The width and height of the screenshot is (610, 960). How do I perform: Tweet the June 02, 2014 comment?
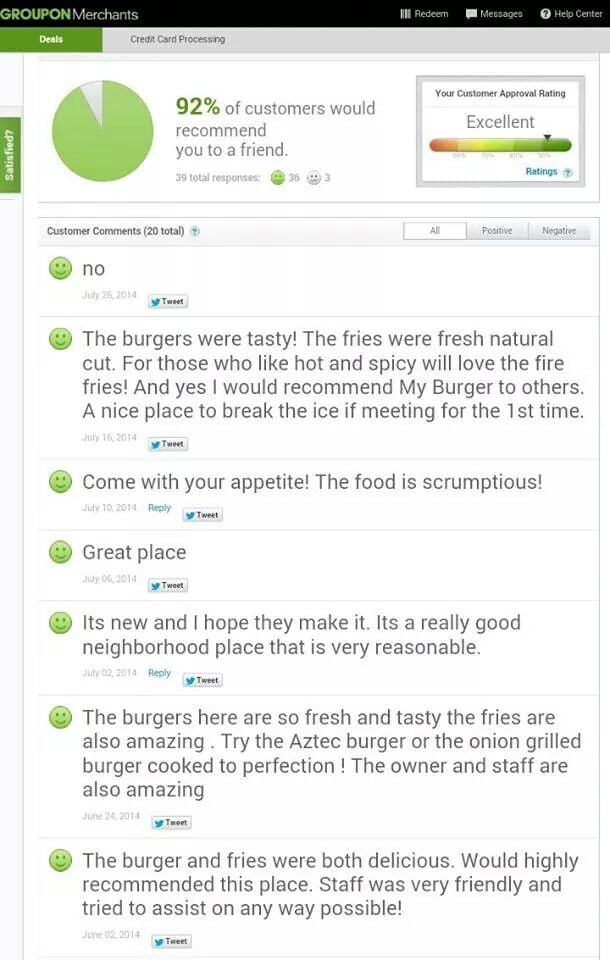tap(171, 941)
